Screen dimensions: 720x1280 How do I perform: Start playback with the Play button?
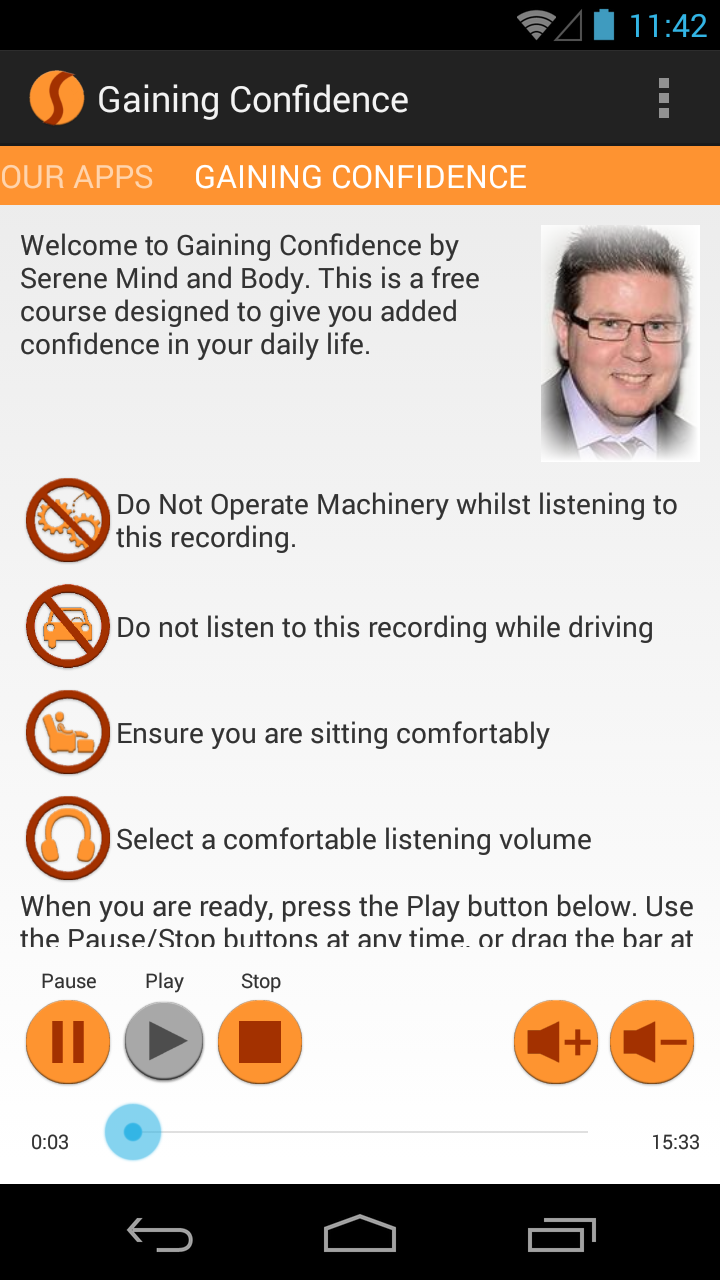coord(164,1042)
